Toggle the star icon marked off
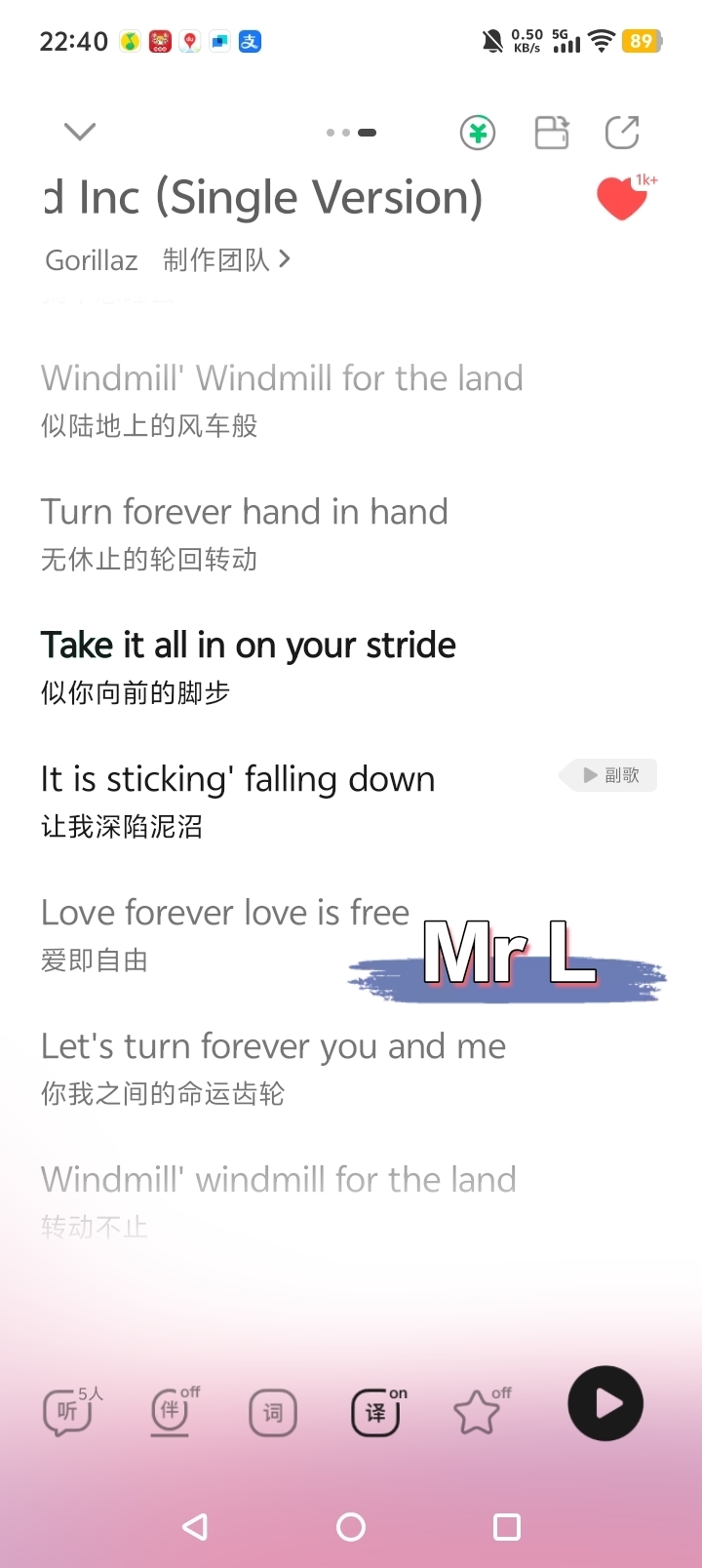The height and width of the screenshot is (1568, 702). point(478,1411)
